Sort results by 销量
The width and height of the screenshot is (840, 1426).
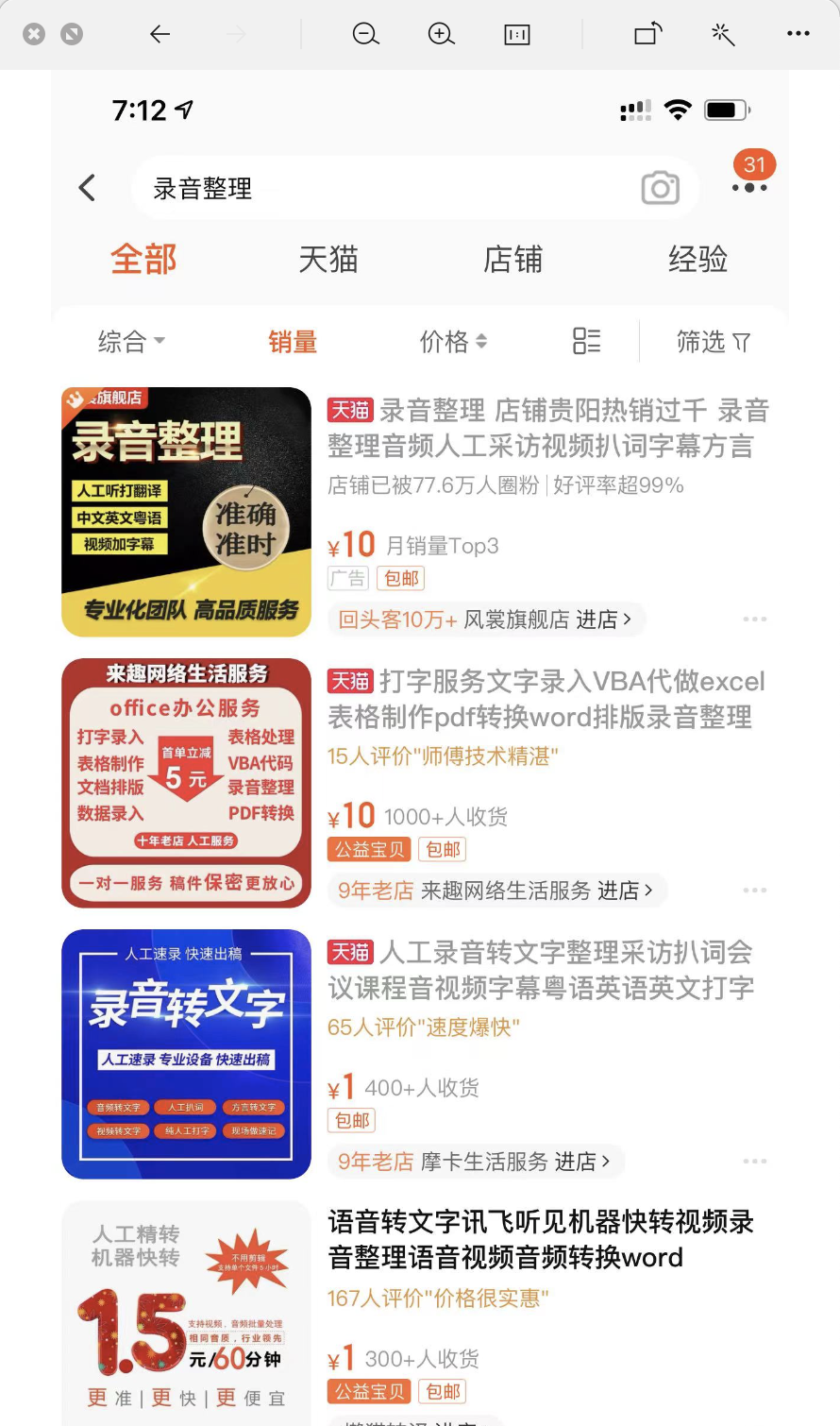coord(293,341)
